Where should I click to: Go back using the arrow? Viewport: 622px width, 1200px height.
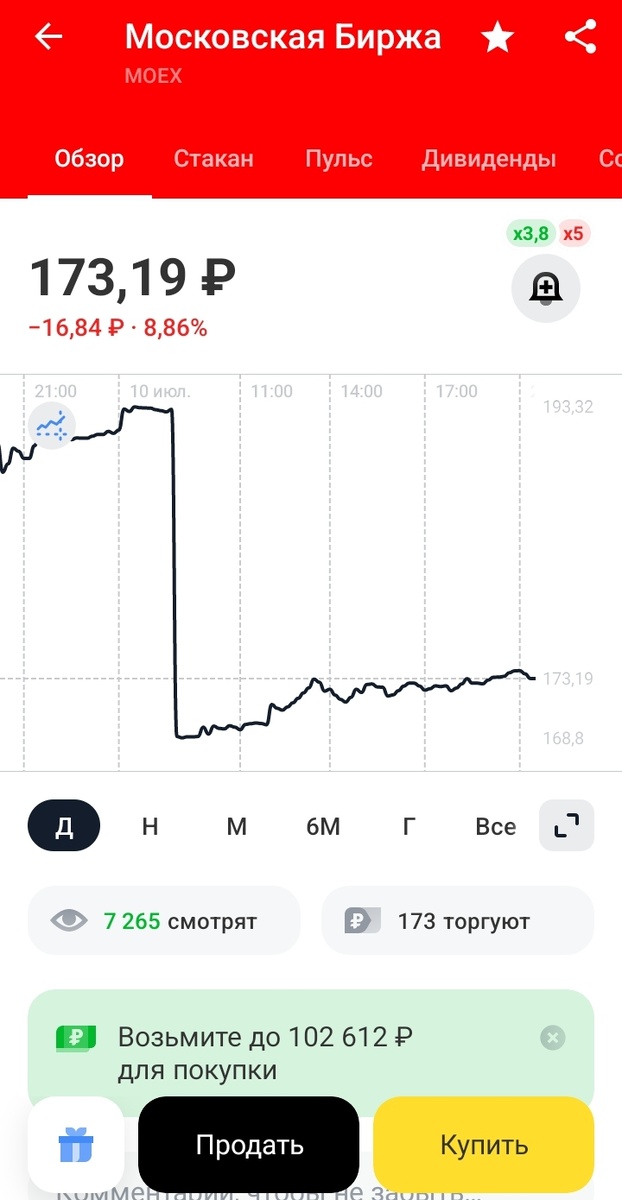point(48,38)
